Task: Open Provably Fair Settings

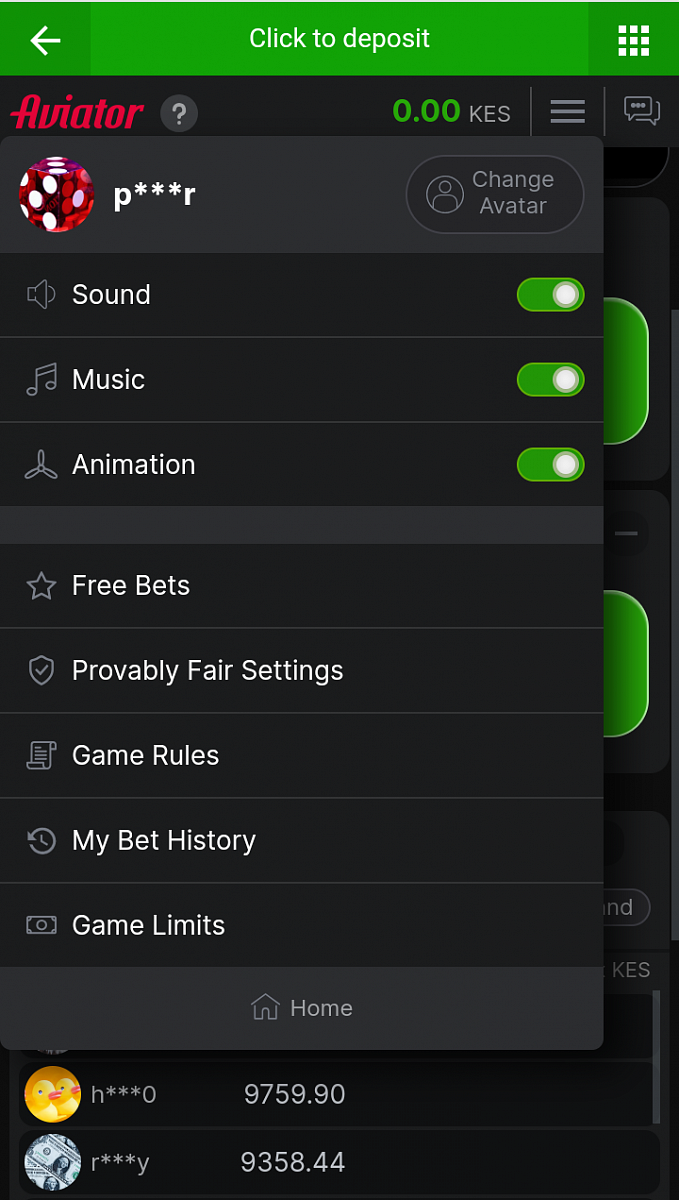Action: click(207, 671)
